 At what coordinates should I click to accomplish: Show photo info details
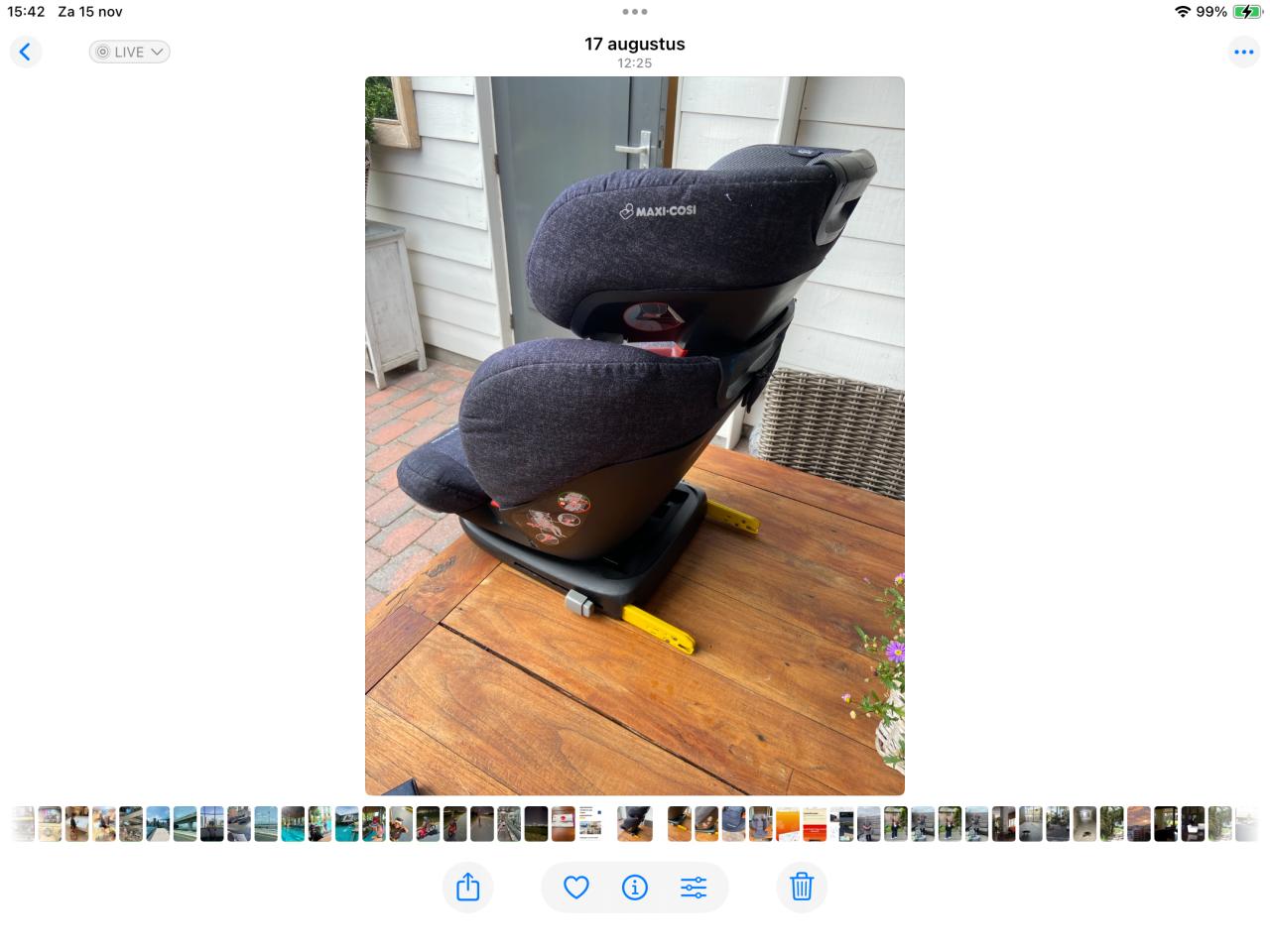click(x=635, y=887)
